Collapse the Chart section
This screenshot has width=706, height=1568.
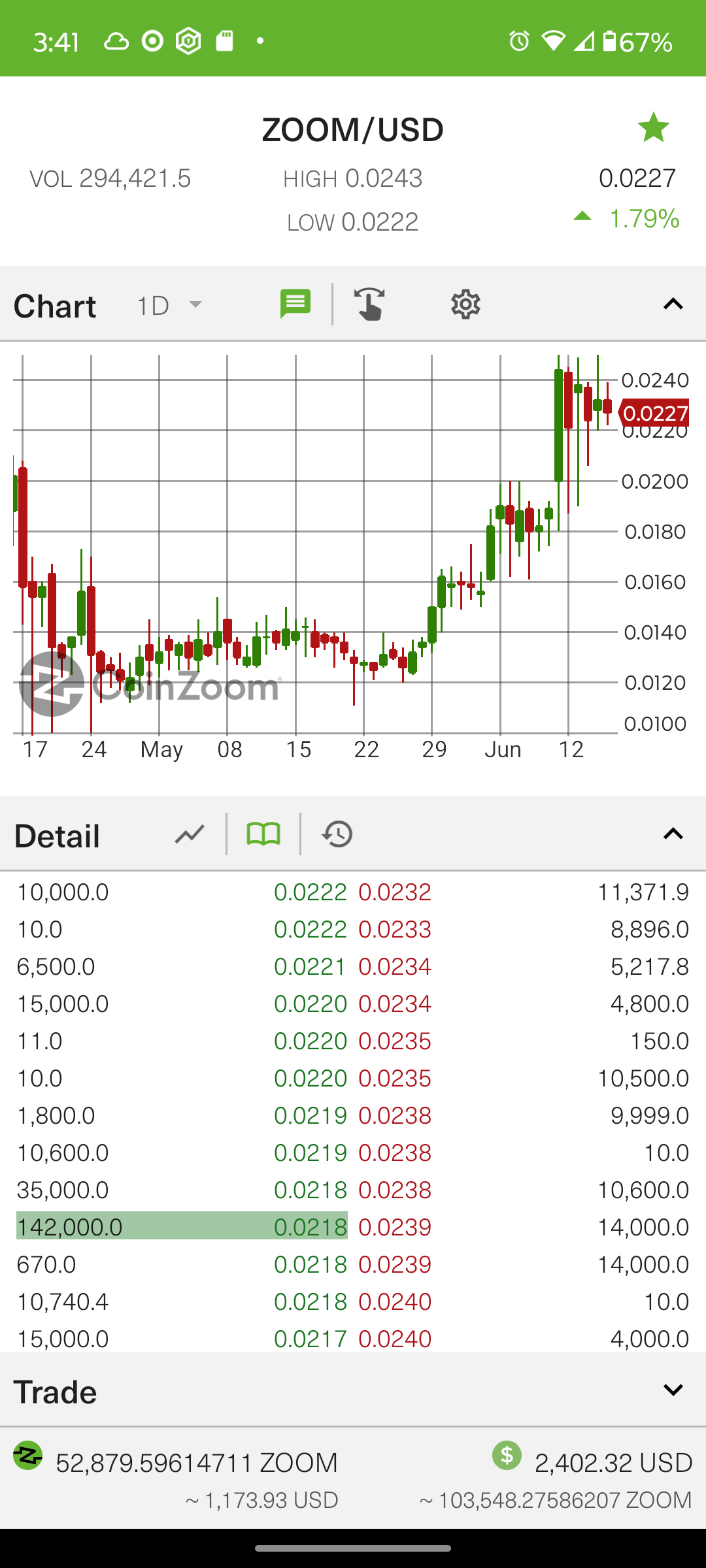[673, 304]
